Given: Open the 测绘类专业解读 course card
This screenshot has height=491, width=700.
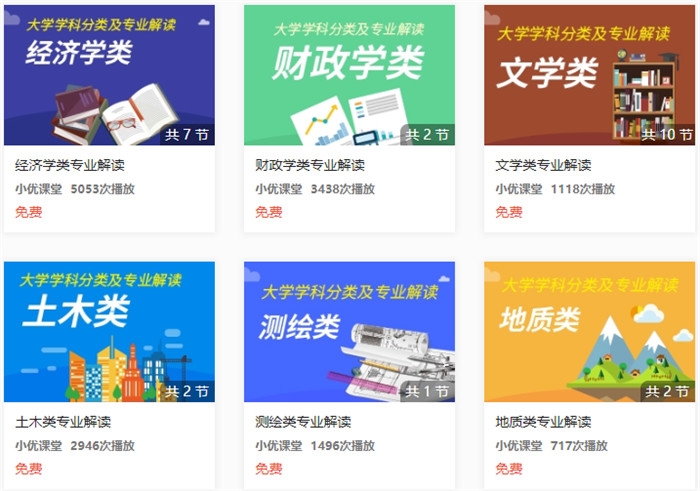Looking at the screenshot, I should coord(349,332).
